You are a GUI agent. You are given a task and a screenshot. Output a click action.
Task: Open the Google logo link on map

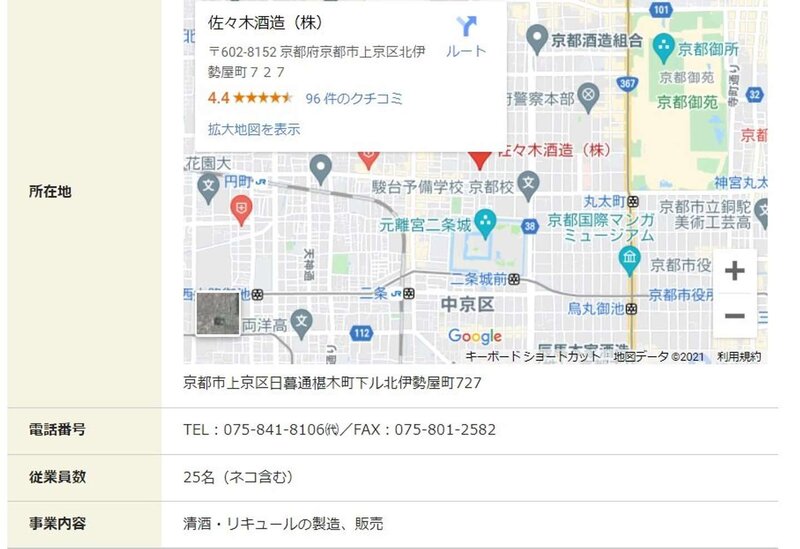[x=475, y=336]
